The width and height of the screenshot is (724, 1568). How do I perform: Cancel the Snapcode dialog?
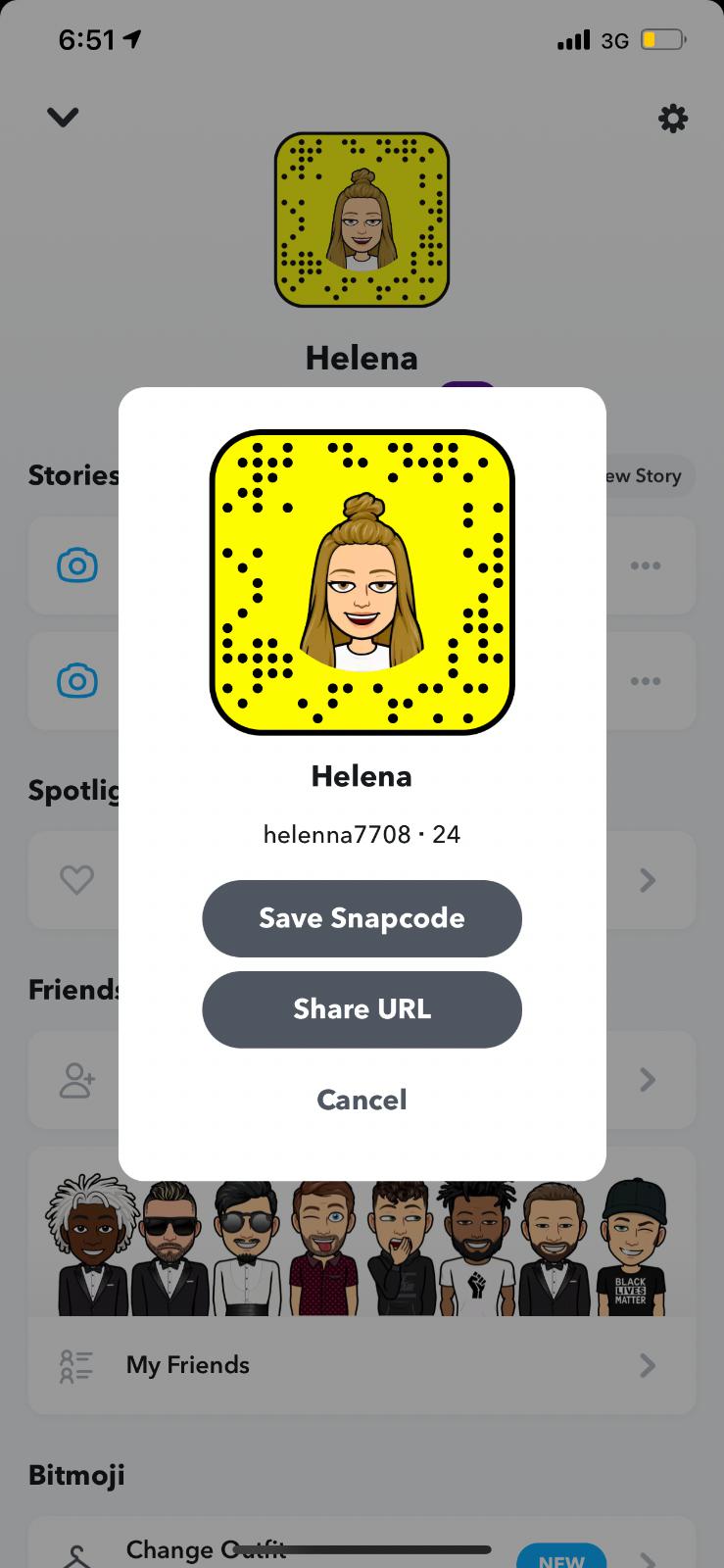(x=362, y=1100)
